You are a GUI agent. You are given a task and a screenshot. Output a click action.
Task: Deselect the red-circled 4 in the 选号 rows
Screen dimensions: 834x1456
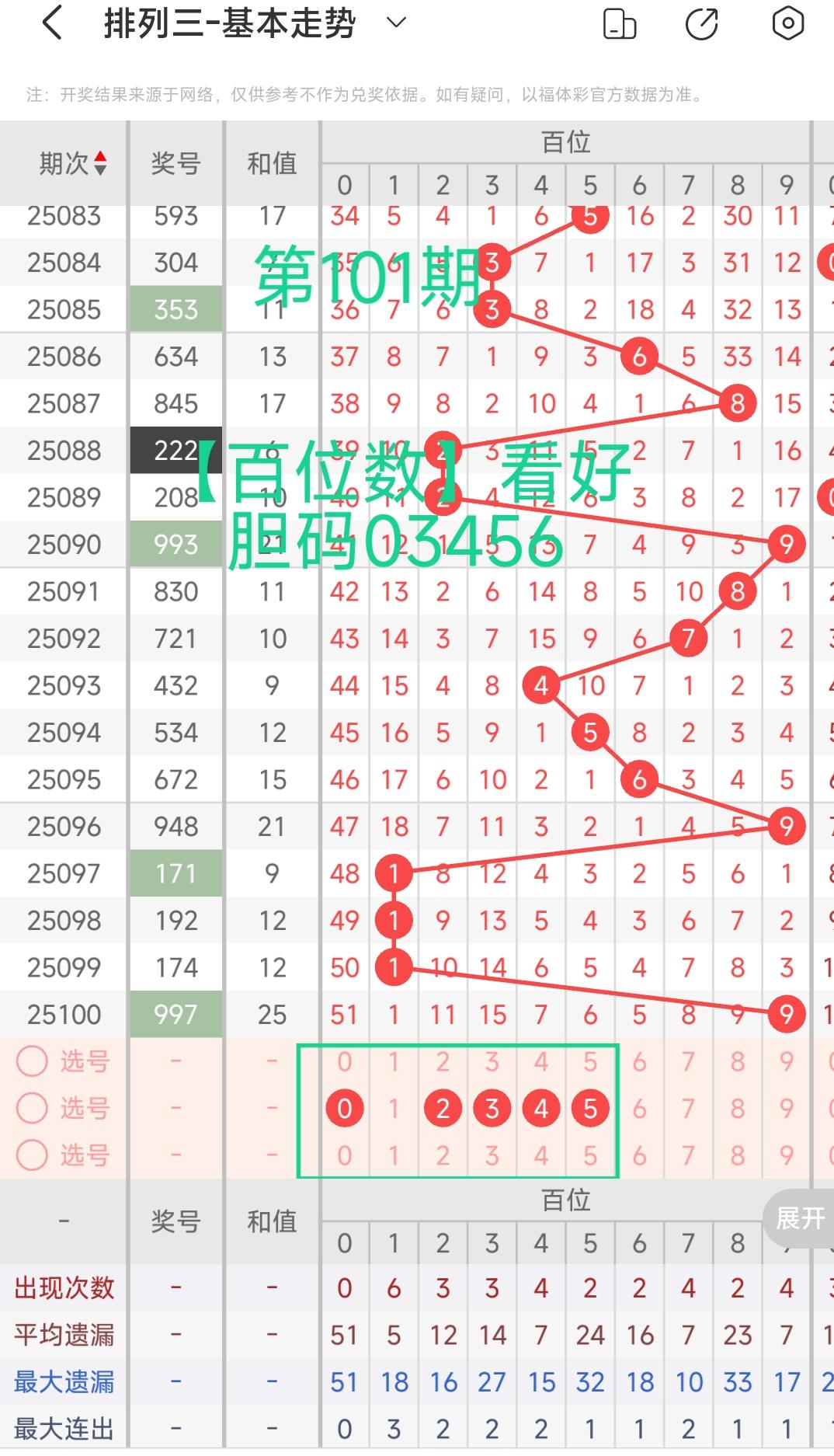point(541,1108)
